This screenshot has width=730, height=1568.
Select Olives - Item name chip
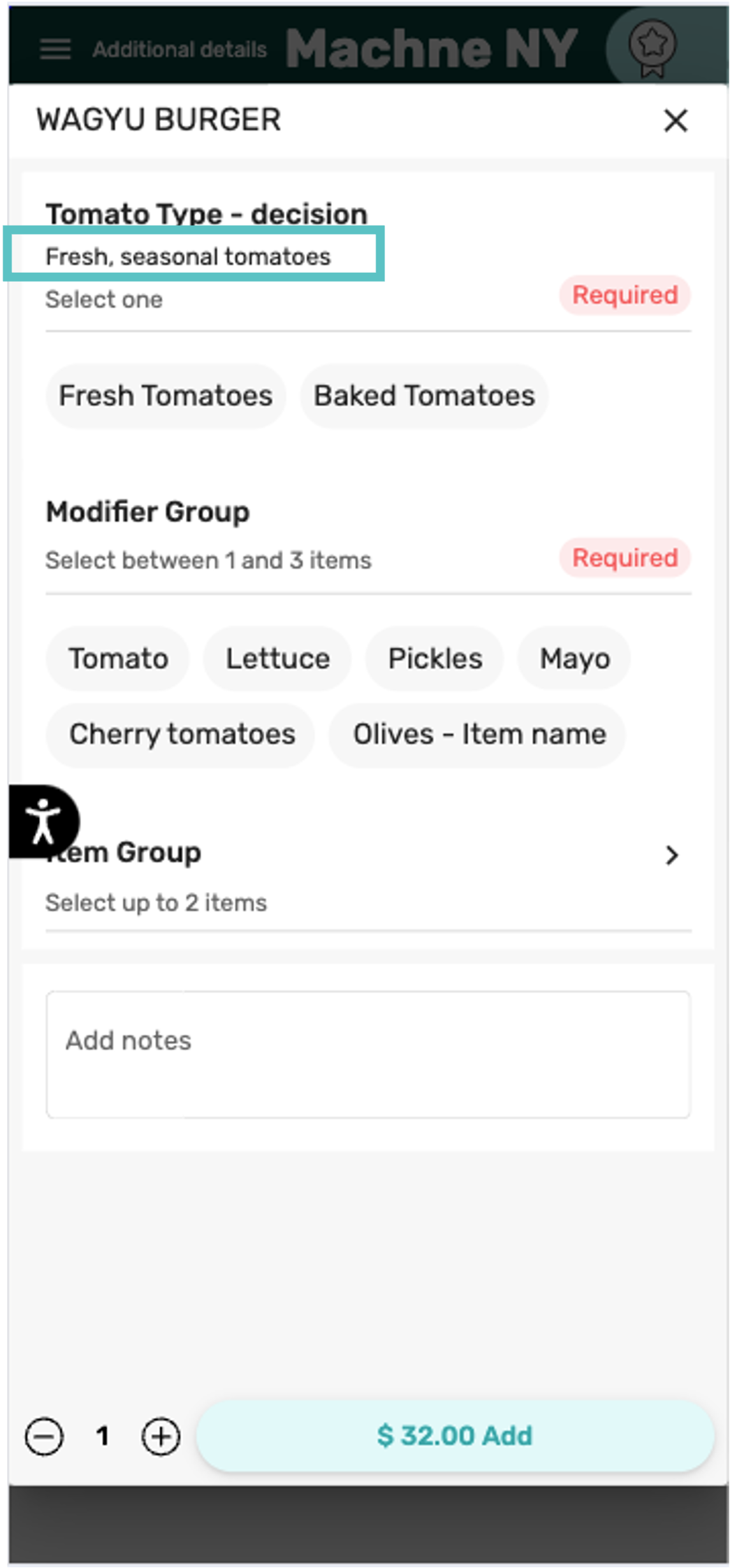click(478, 735)
